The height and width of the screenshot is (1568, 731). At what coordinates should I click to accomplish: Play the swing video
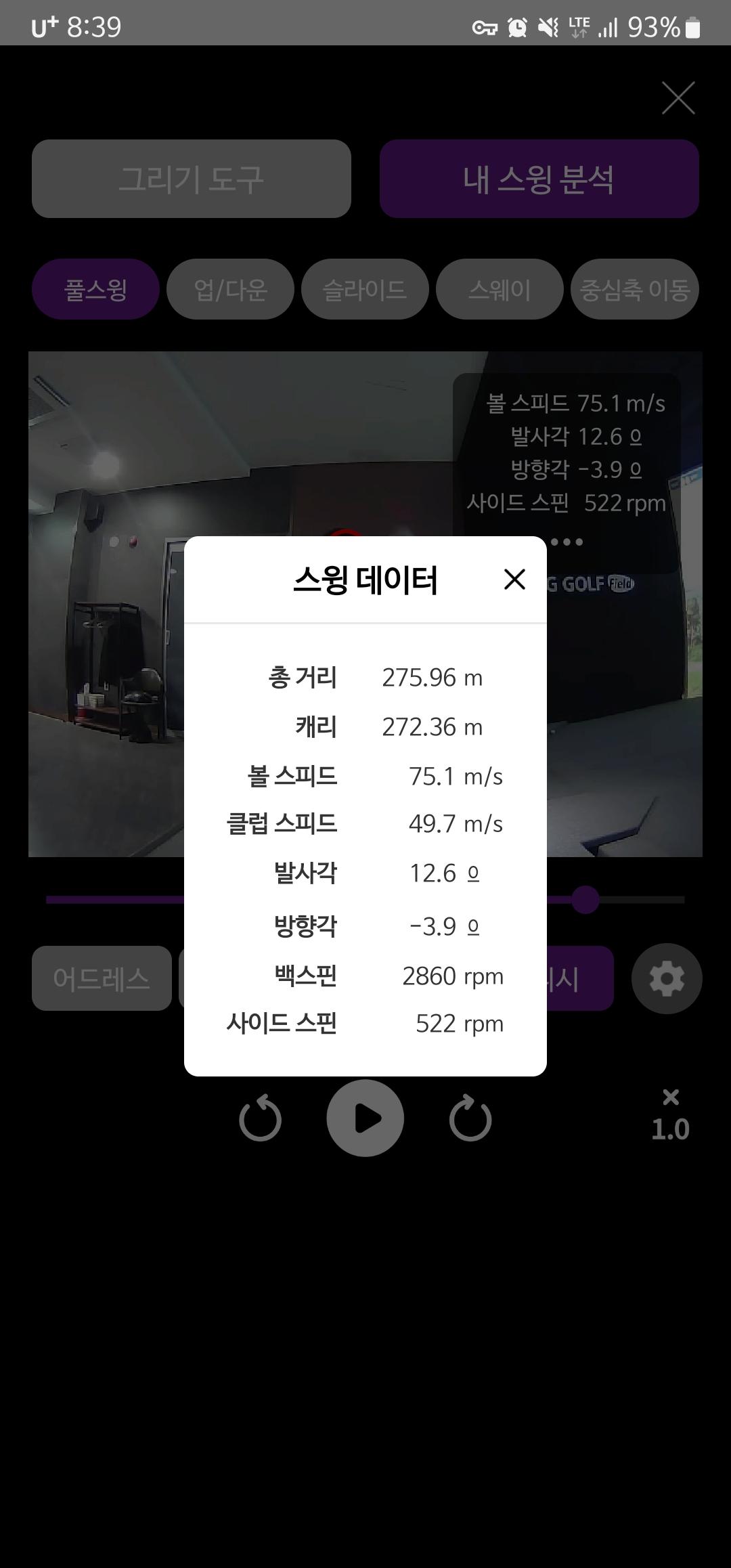coord(365,1118)
